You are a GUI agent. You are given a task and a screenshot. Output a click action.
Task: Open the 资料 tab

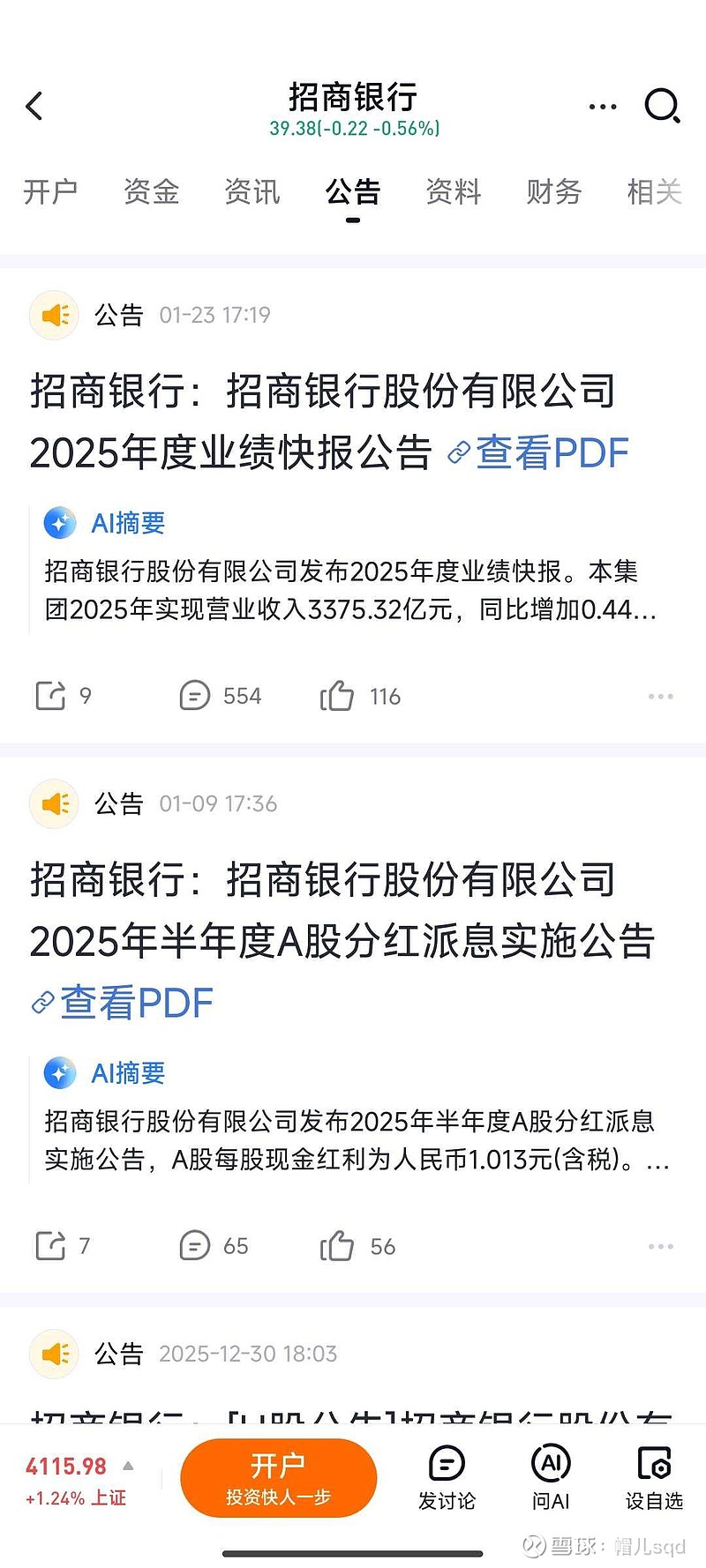(x=453, y=192)
